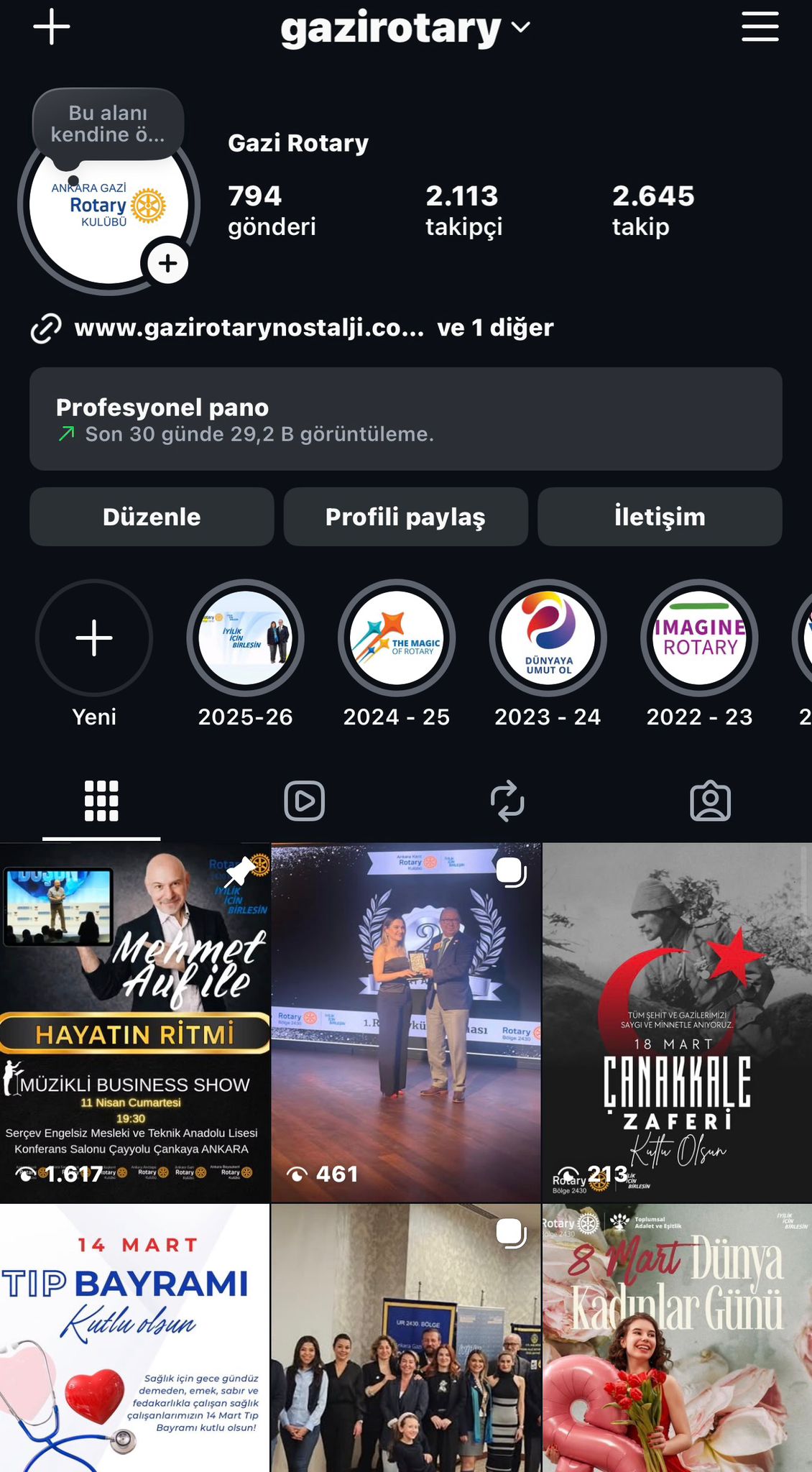Tap the plus icon to create content
Screen dimensions: 812x1472
(x=52, y=27)
